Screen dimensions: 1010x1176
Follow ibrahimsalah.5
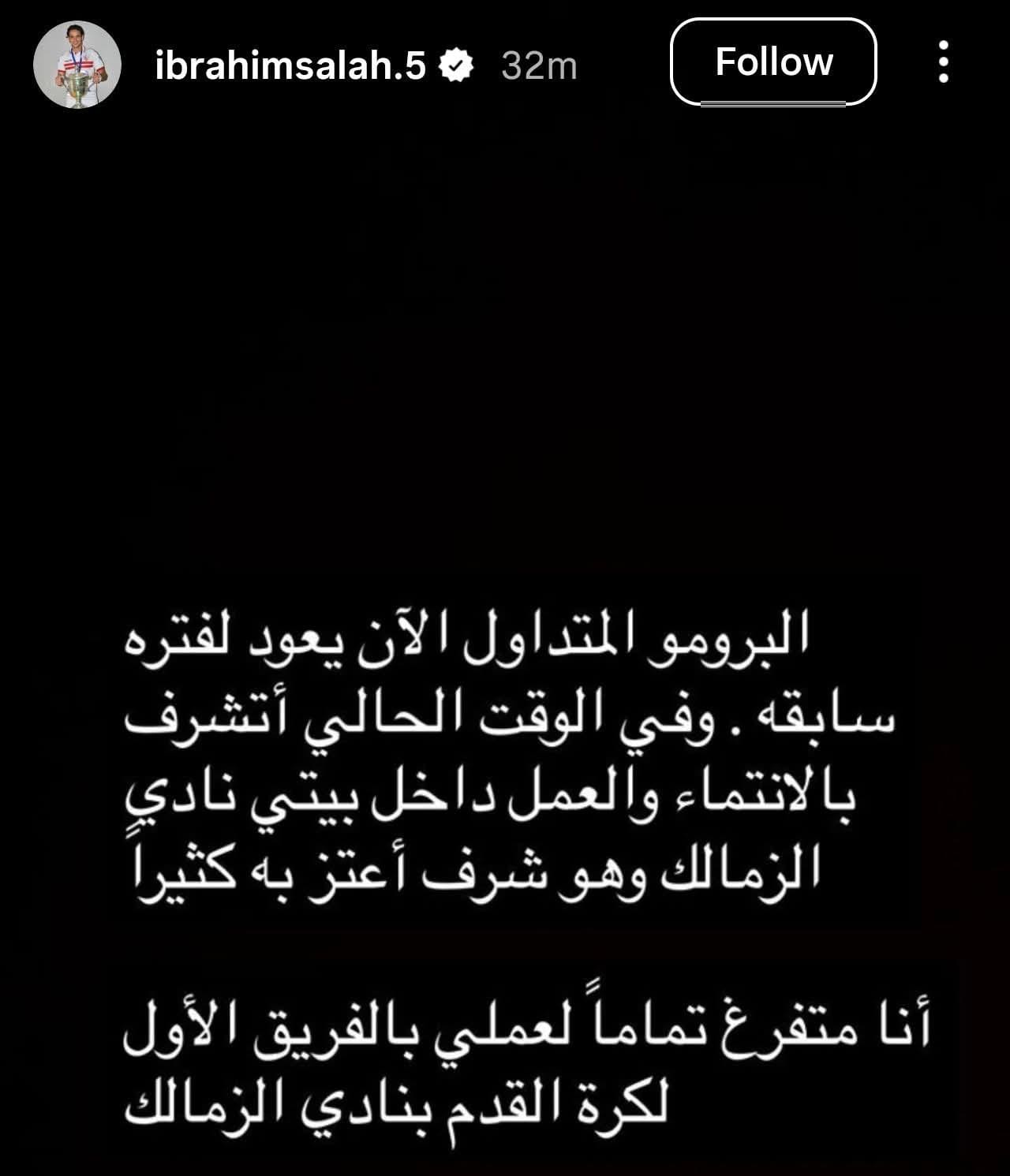[x=773, y=62]
